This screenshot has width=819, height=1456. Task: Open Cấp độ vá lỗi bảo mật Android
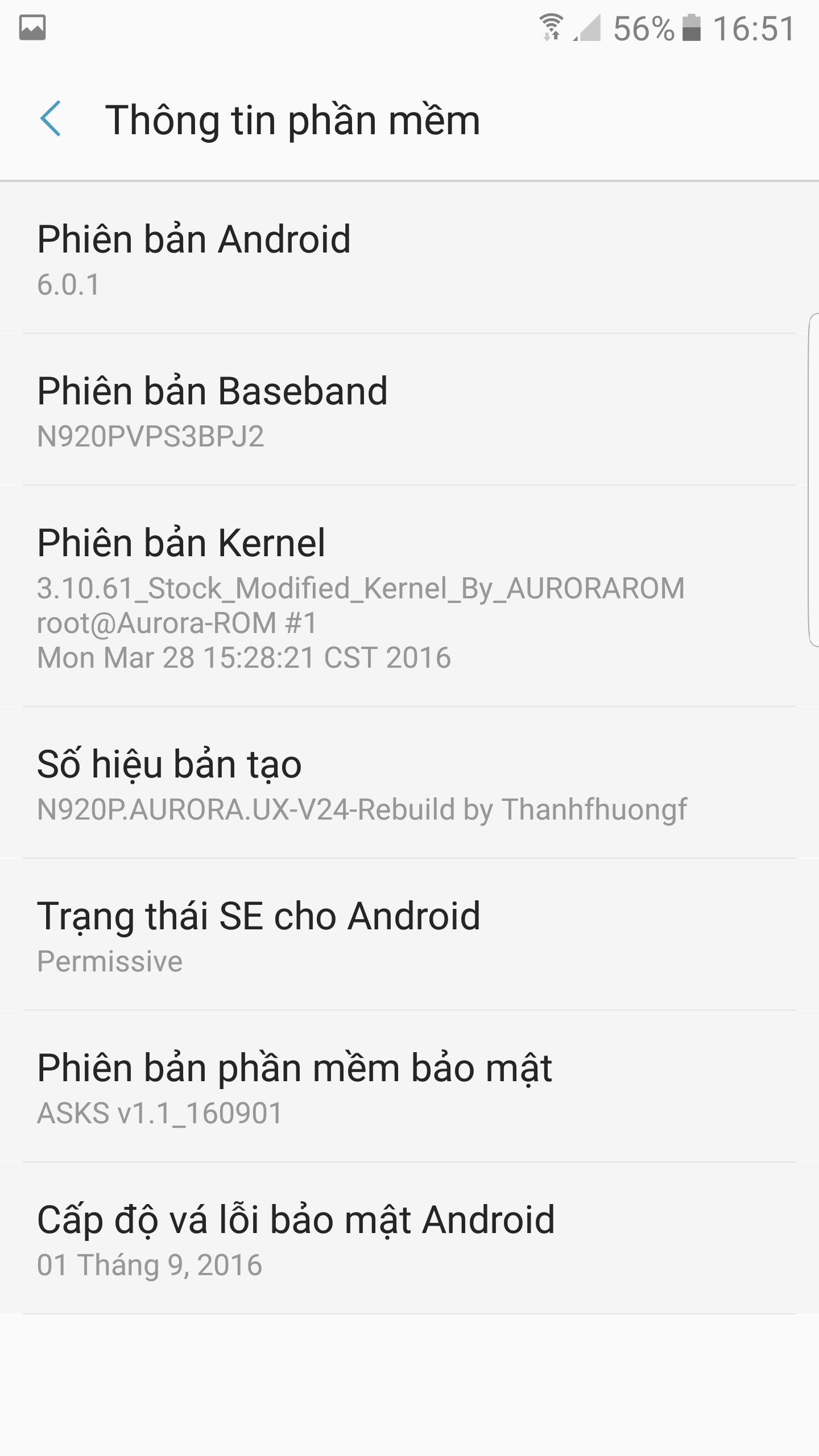coord(409,1238)
